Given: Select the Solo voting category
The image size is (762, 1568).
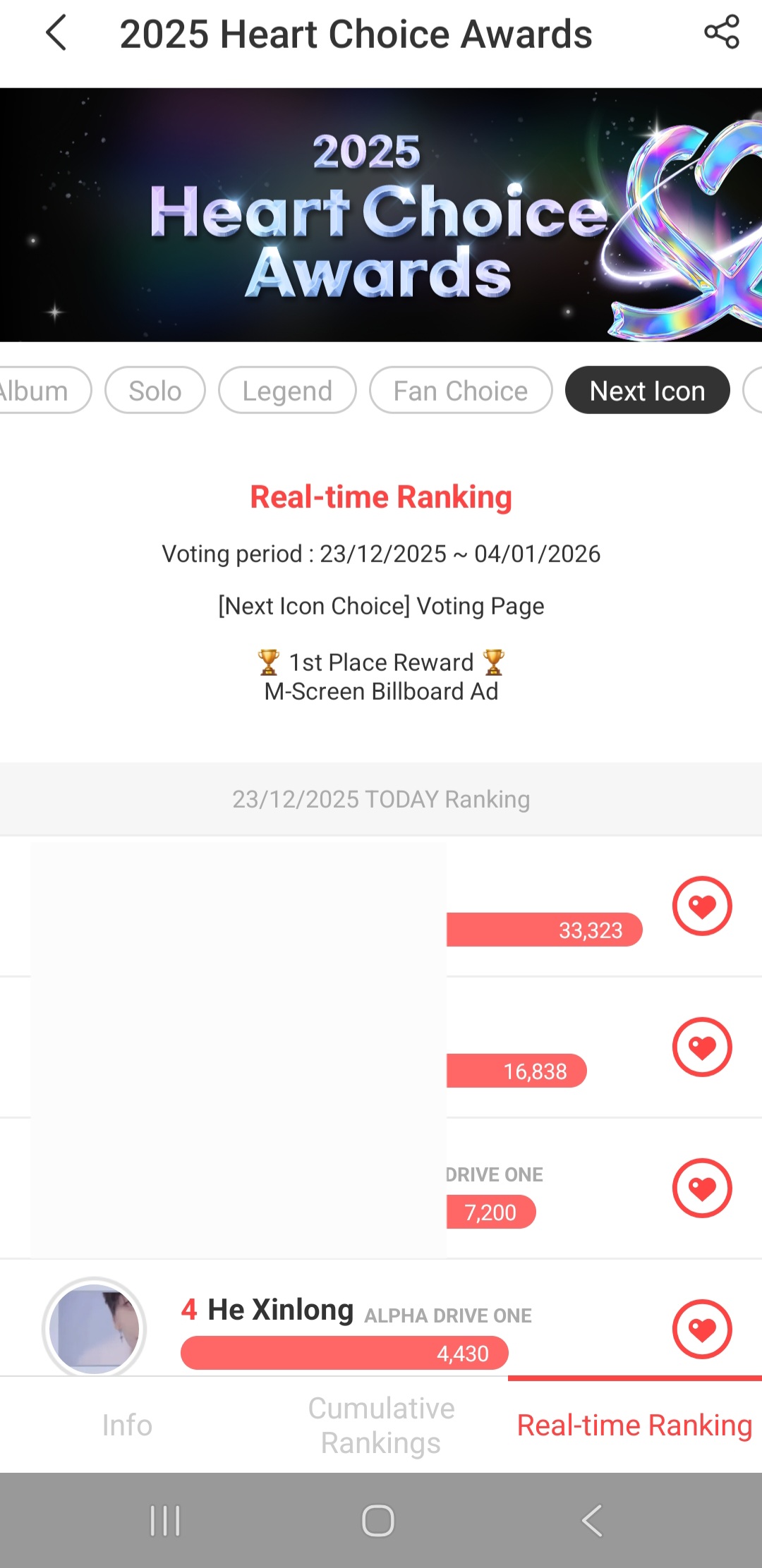Looking at the screenshot, I should (x=155, y=390).
